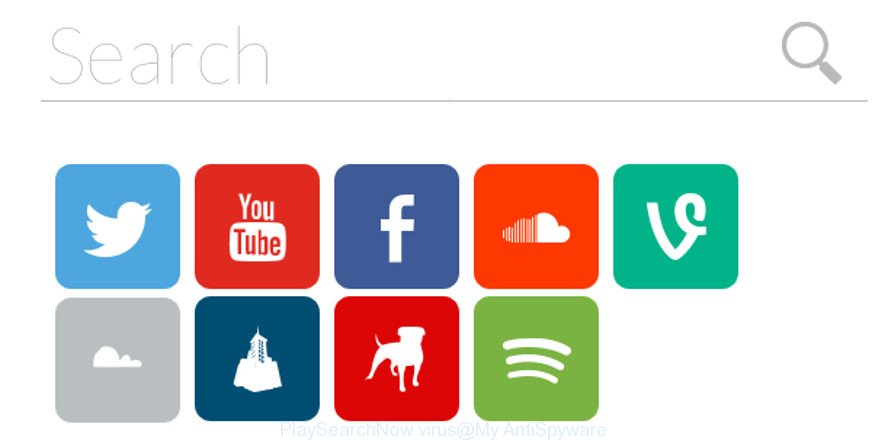Screen dimensions: 888x440
Task: Open the red Zynga dog tile
Action: (x=396, y=358)
